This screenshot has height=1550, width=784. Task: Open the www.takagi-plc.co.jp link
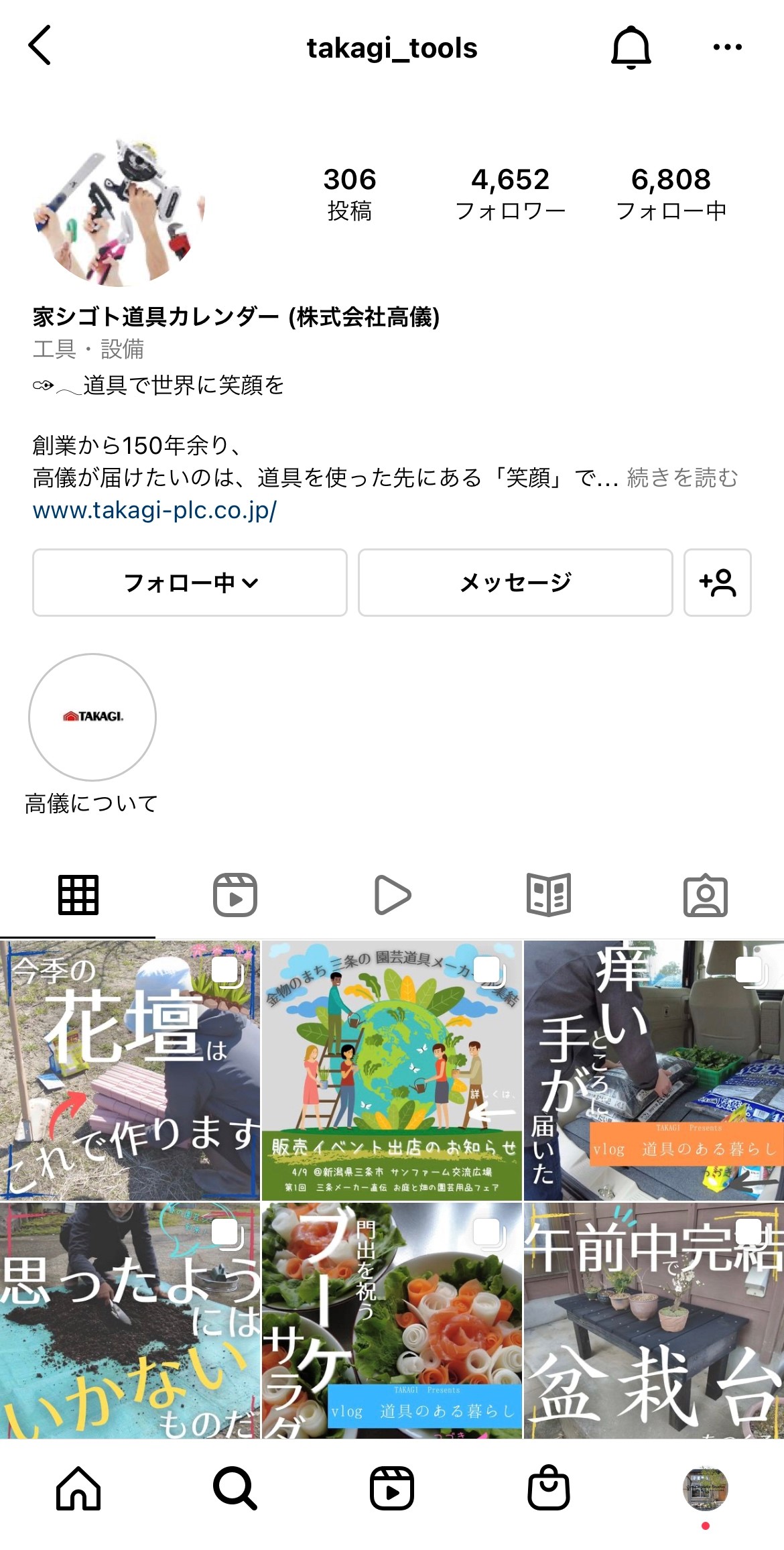click(155, 511)
